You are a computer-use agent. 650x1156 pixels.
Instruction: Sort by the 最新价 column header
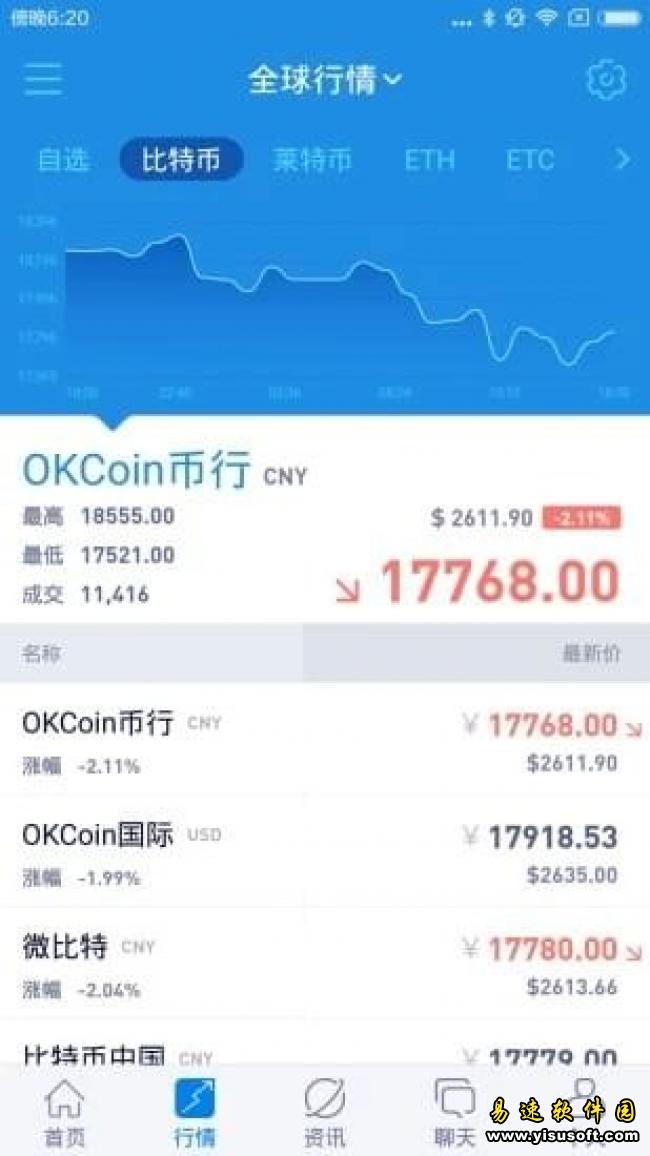point(591,654)
